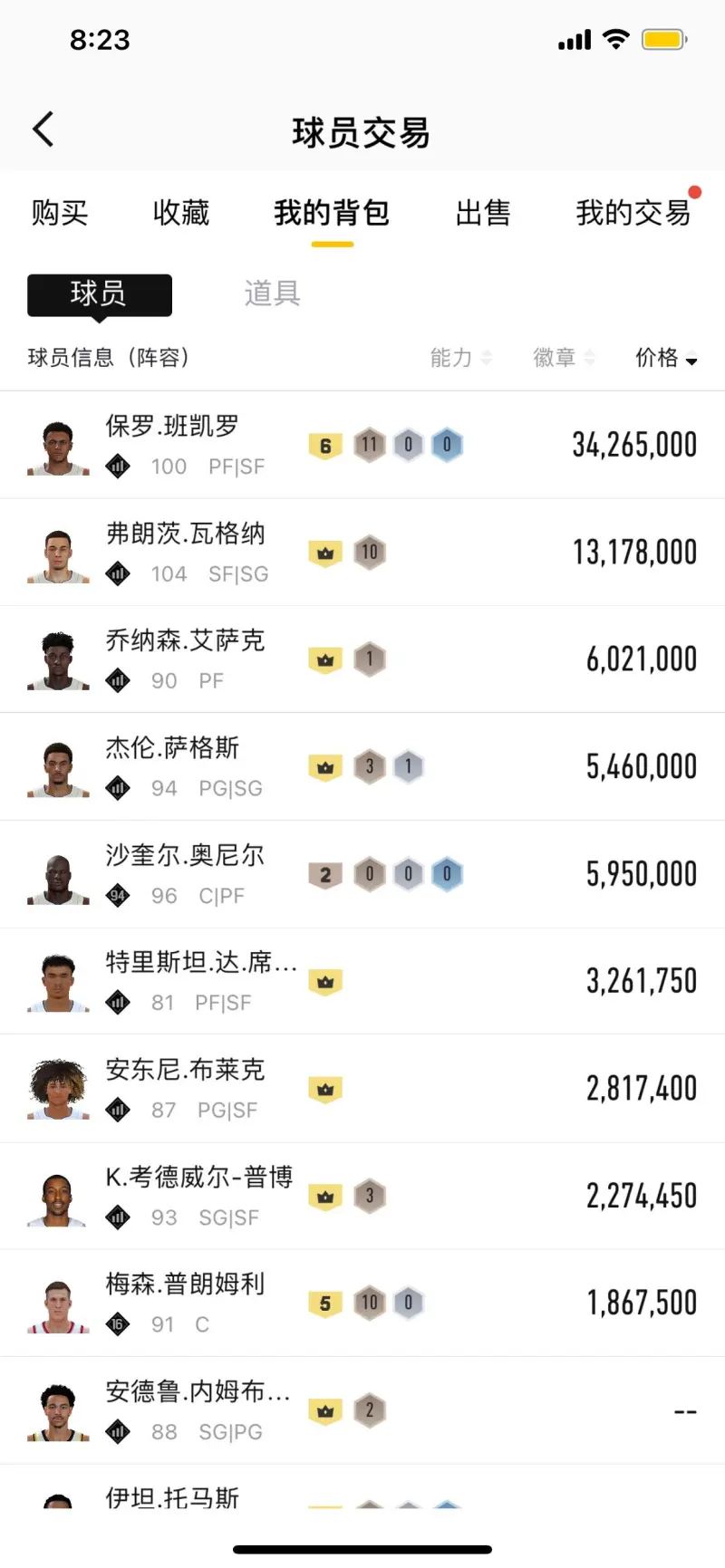Switch to the 收藏 tab
The height and width of the screenshot is (1568, 725).
180,213
